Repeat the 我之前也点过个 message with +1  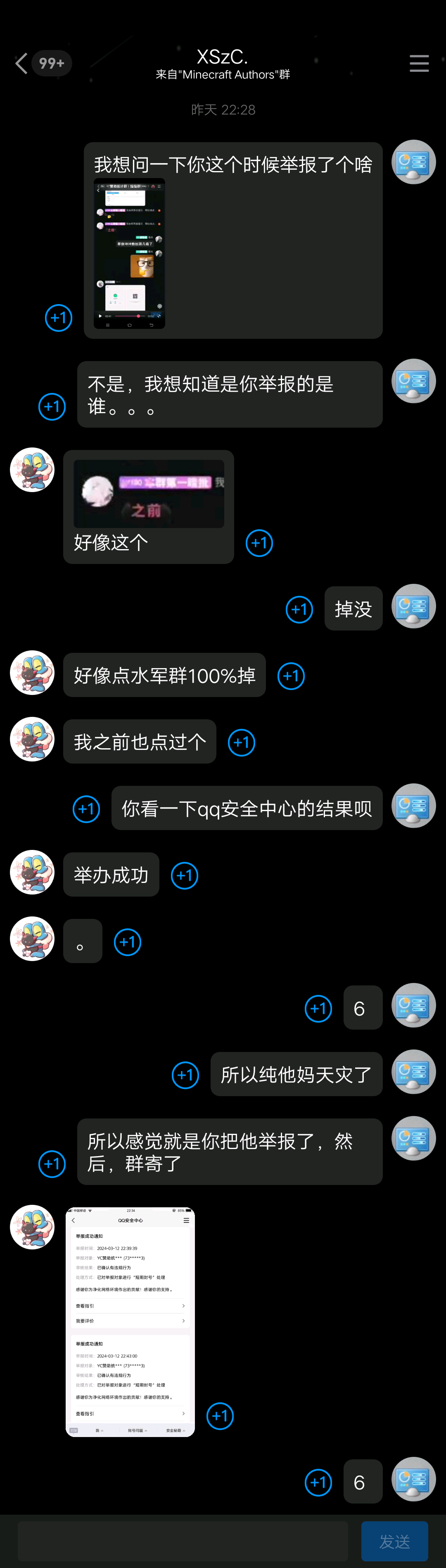242,742
